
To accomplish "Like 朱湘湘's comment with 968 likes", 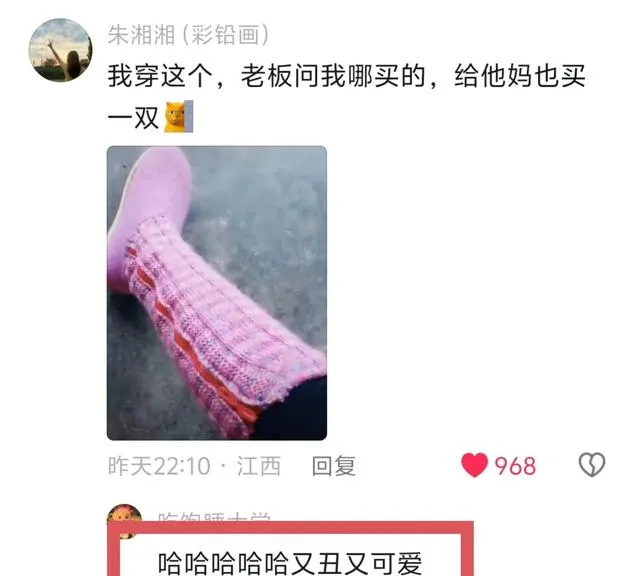I will [476, 465].
